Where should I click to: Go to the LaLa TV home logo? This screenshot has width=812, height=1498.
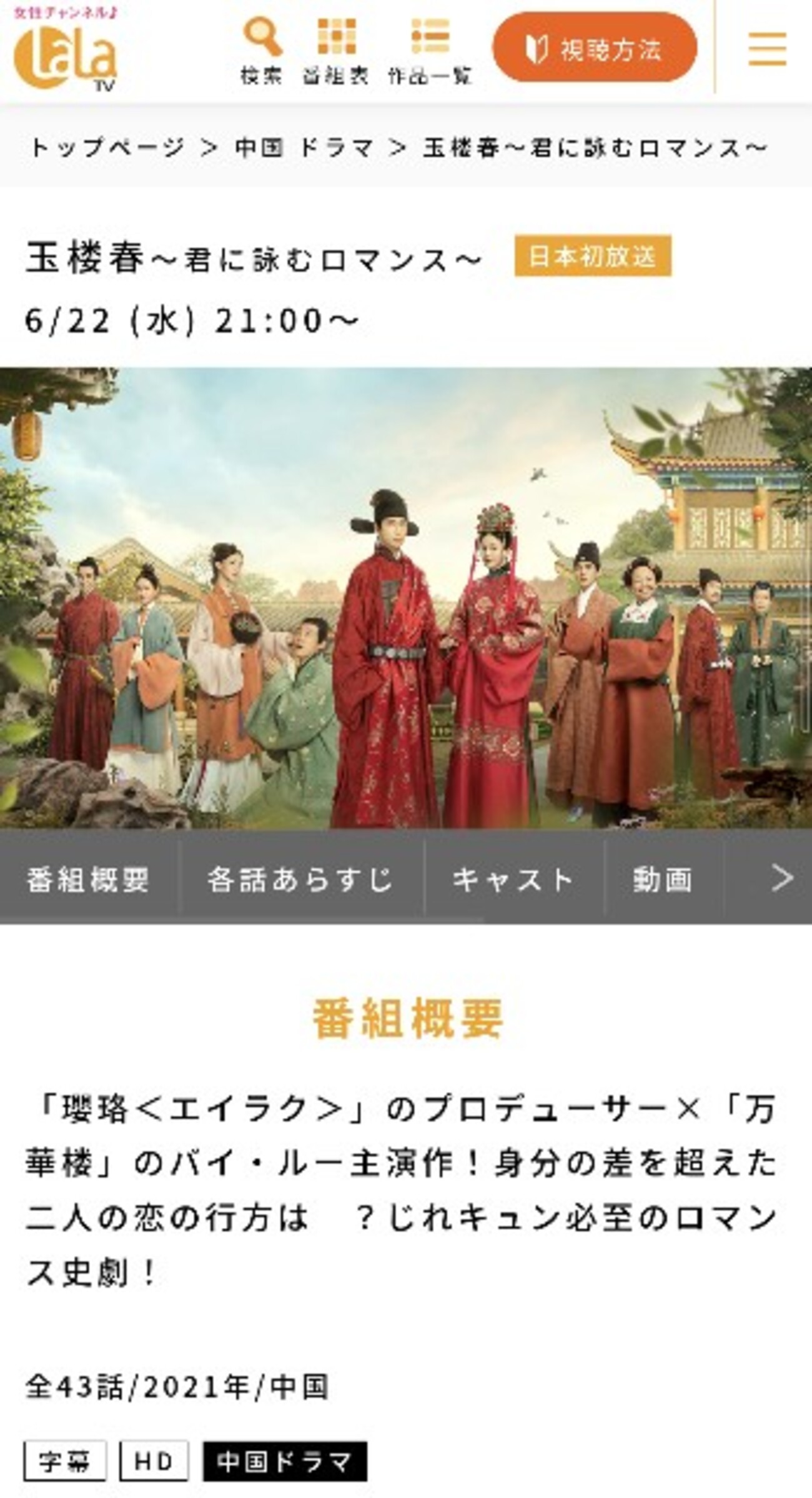point(65,51)
